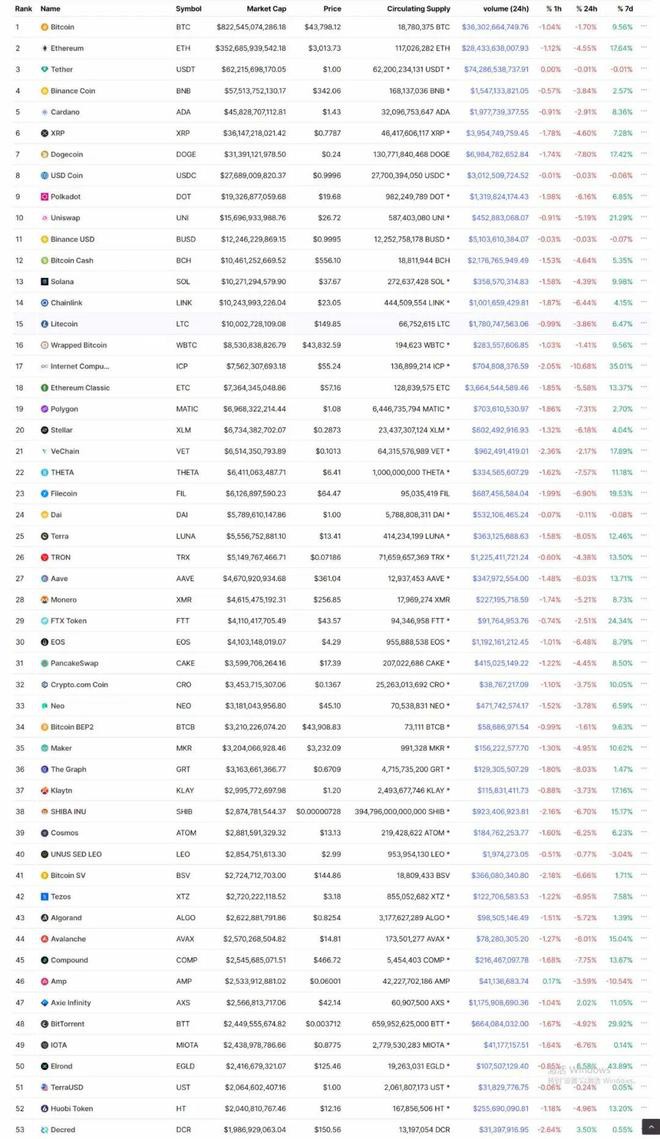Viewport: 660px width, 1139px height.
Task: Open Bitcoin's 24h volume link
Action: tap(495, 27)
